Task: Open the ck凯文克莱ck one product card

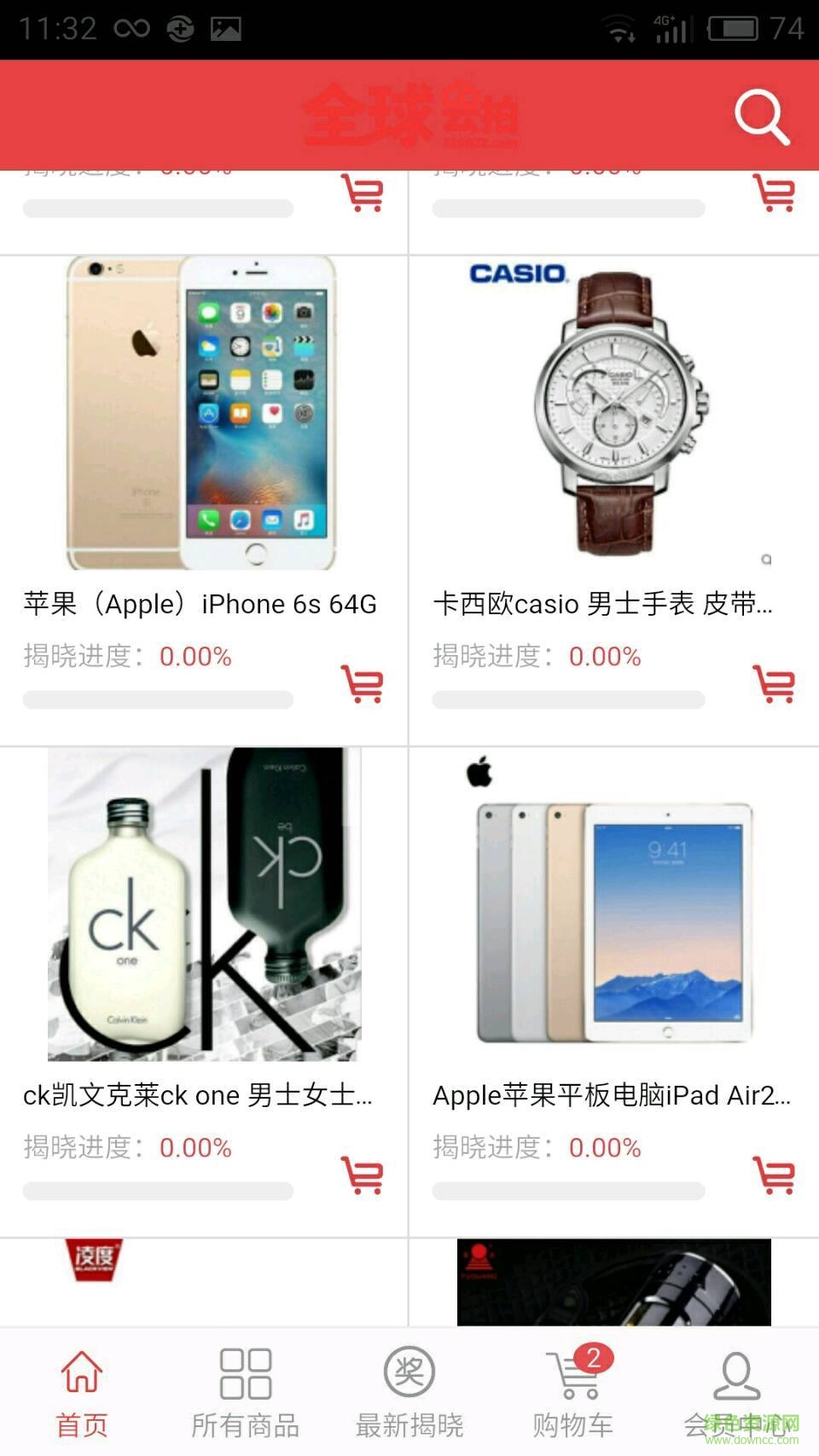Action: click(203, 904)
